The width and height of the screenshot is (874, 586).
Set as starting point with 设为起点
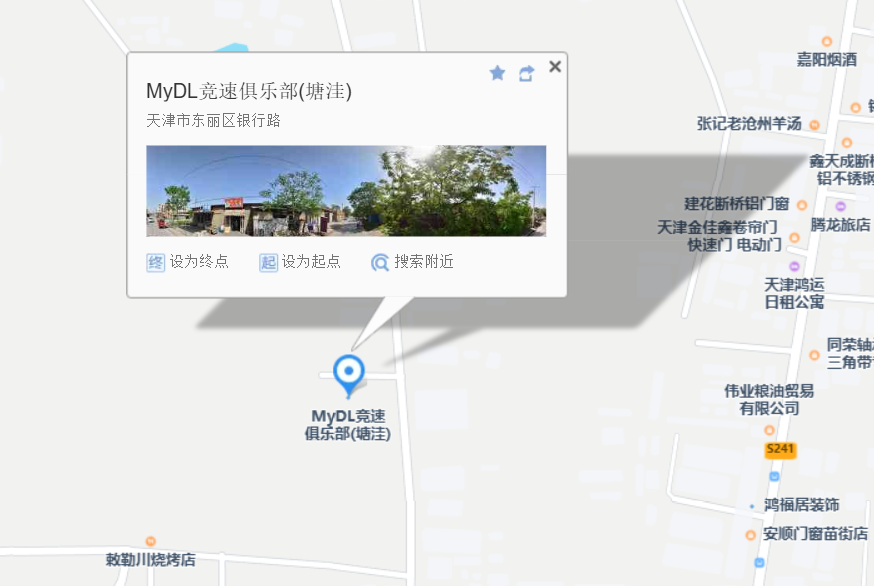pyautogui.click(x=300, y=262)
